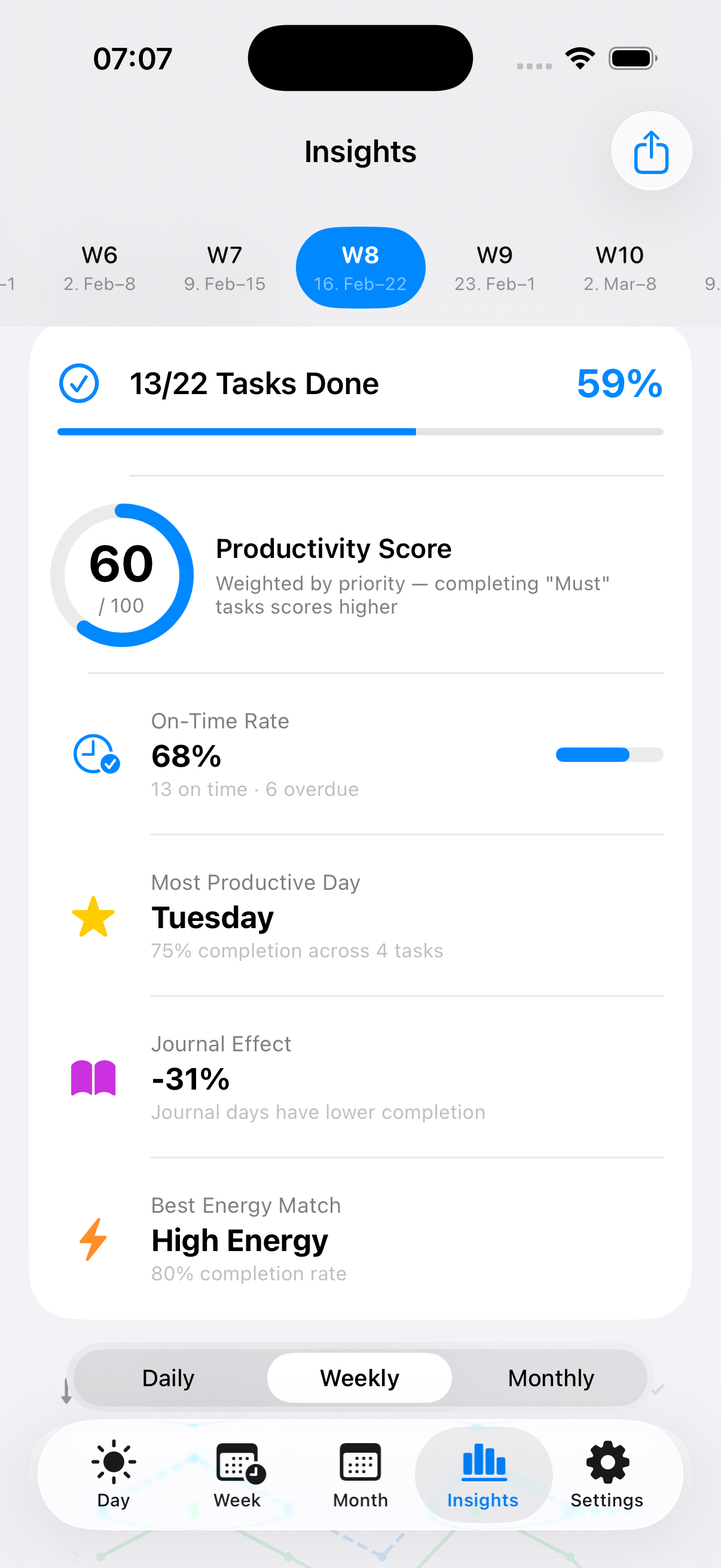The image size is (721, 1568).
Task: Select week W9 in the week picker
Action: point(493,267)
